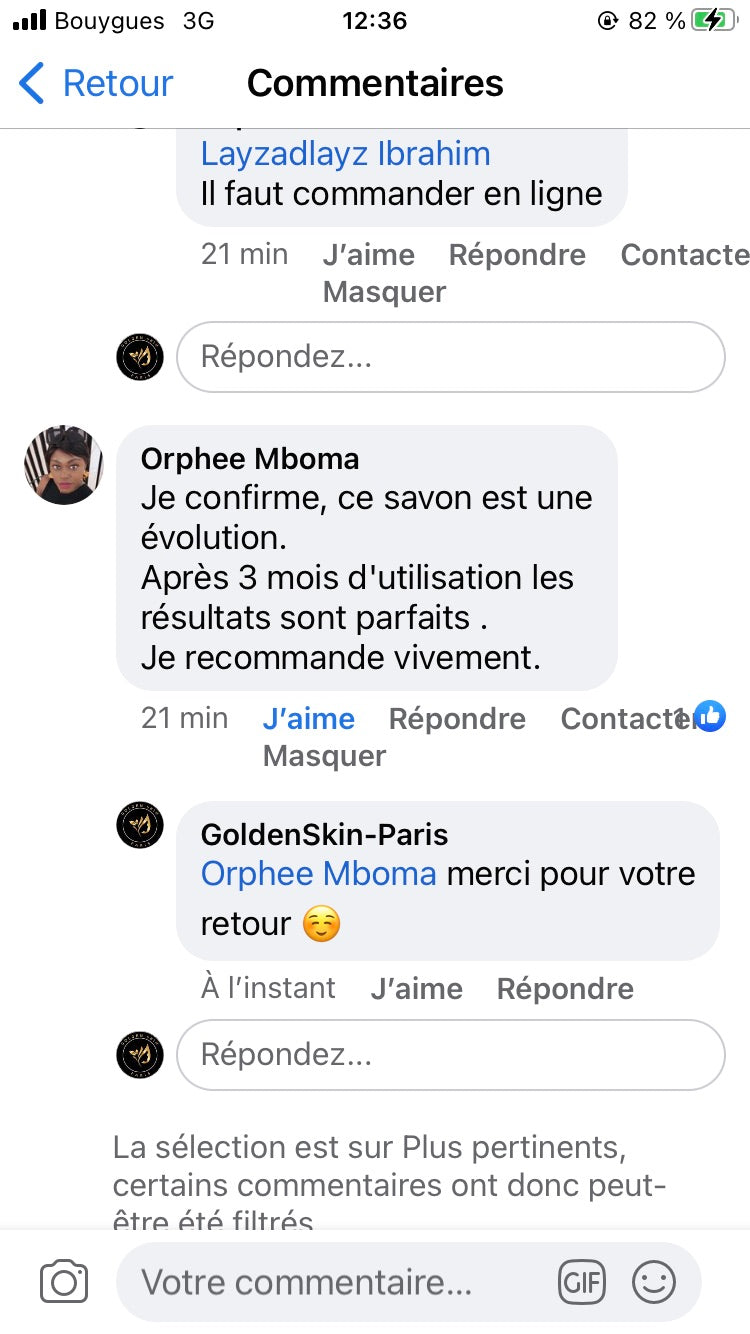Go back with the Retour button
Screen dimensions: 750x1334
(96, 83)
